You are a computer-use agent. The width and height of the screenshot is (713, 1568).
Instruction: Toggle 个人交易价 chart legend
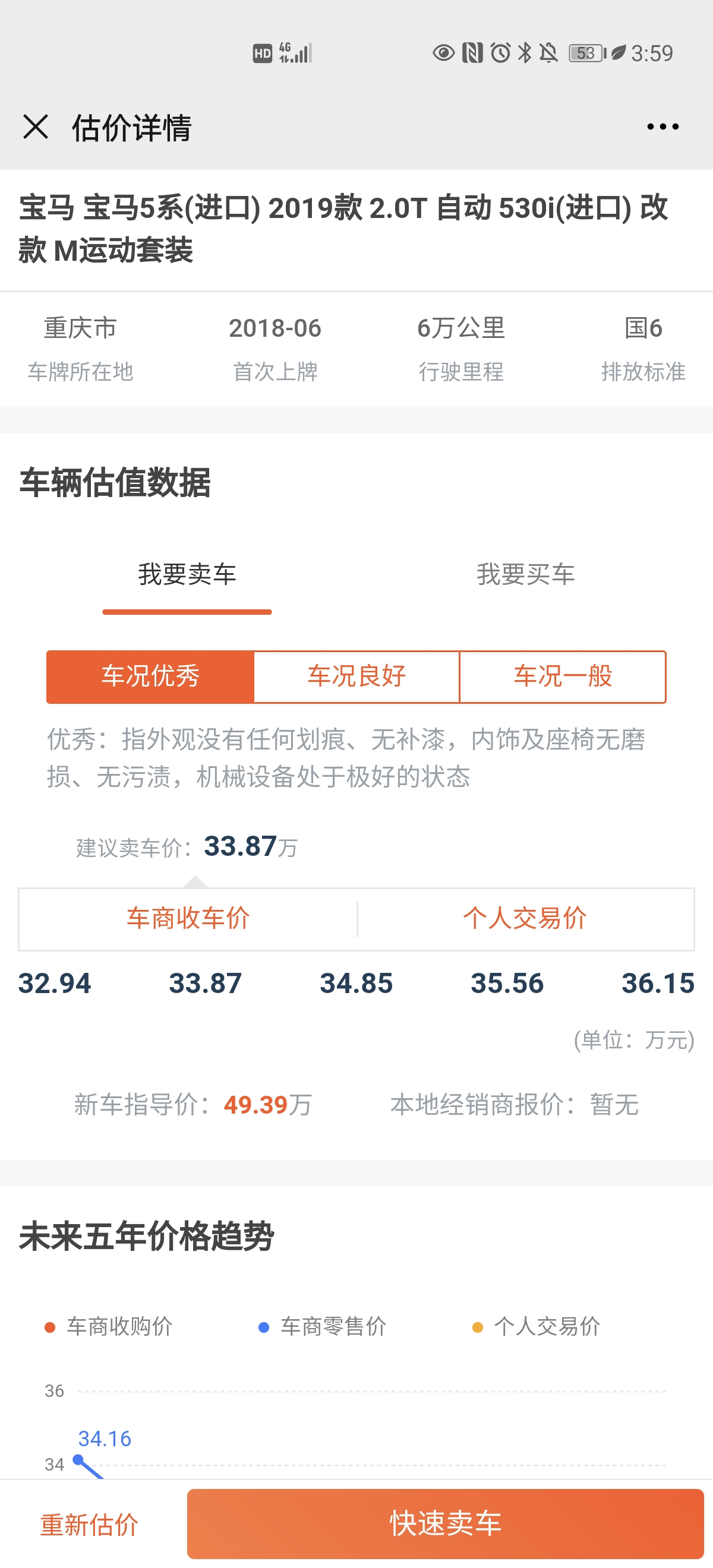tap(537, 1326)
